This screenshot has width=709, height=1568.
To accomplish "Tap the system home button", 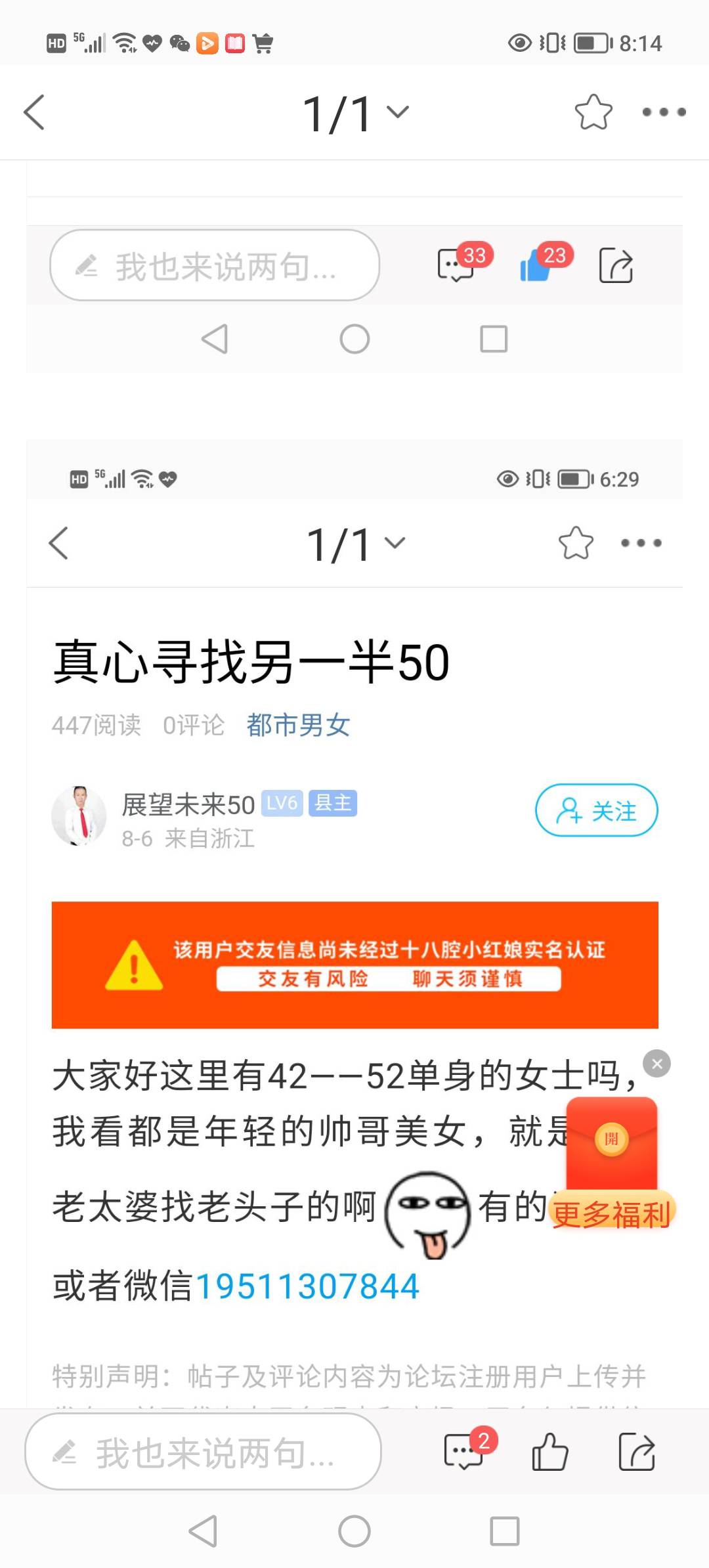I will point(354,1531).
